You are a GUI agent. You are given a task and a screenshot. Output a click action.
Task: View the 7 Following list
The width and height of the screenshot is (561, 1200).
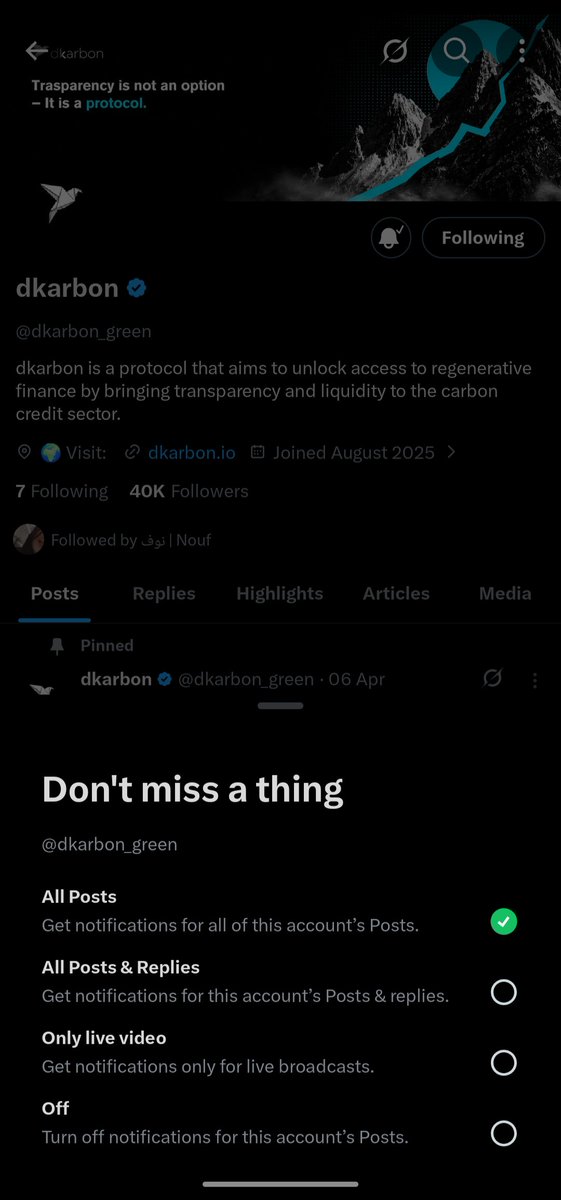click(x=62, y=491)
